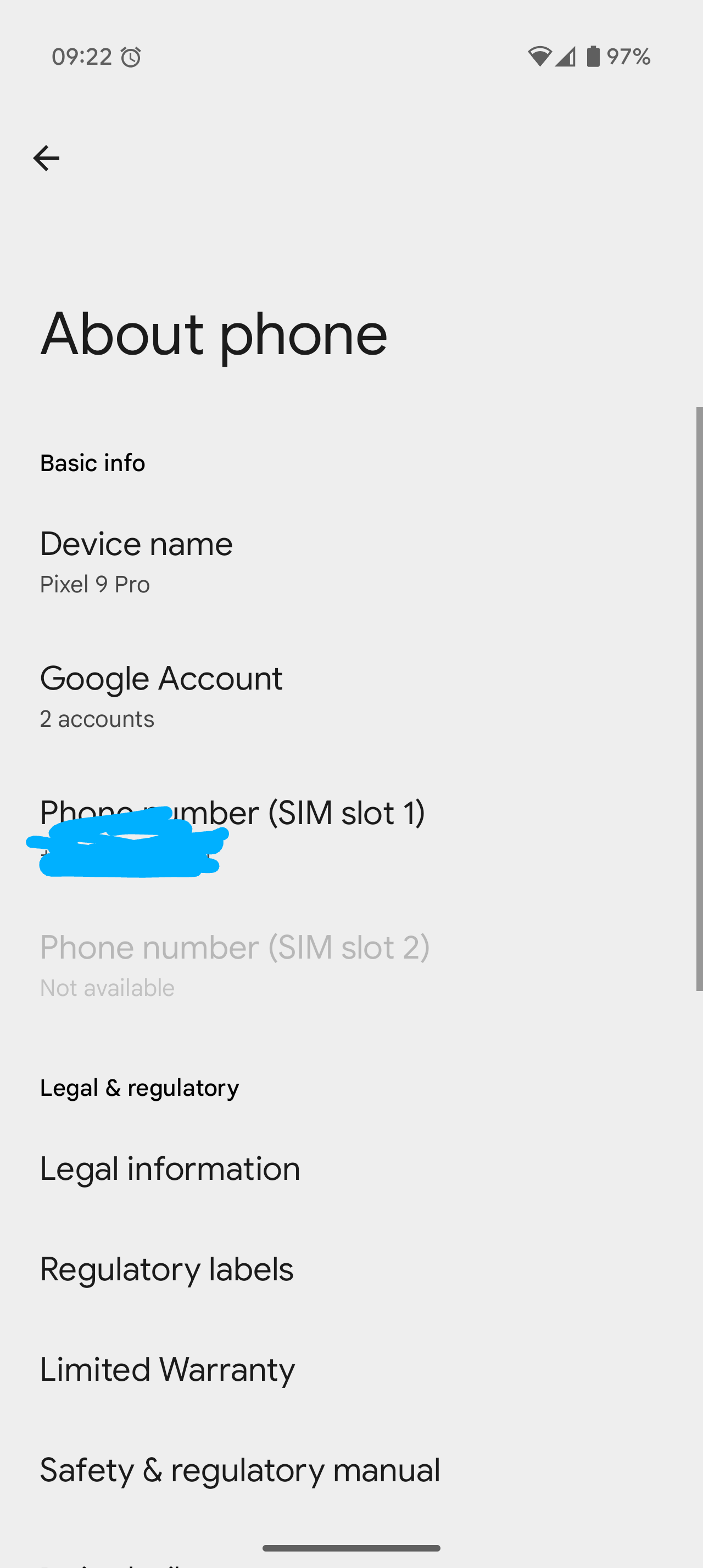Go back using the arrow icon

click(46, 159)
